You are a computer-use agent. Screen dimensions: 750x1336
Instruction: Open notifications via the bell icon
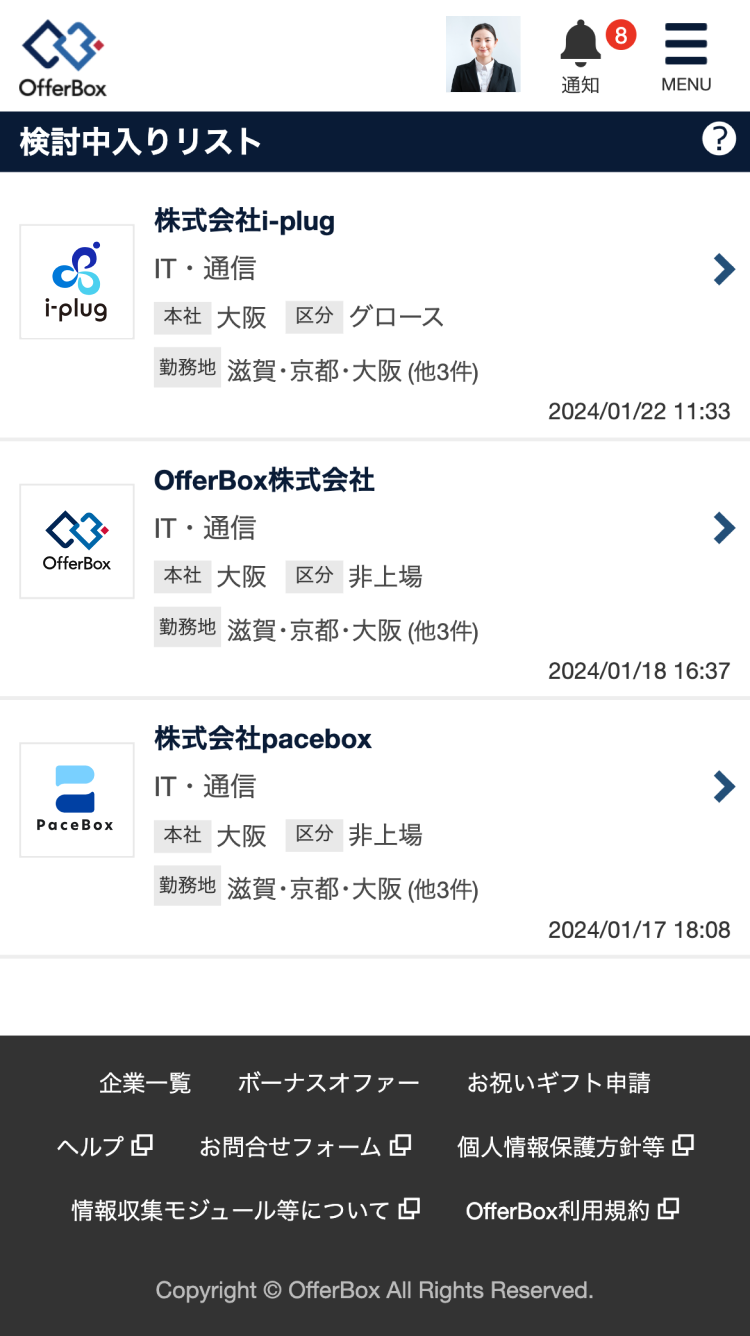click(580, 42)
